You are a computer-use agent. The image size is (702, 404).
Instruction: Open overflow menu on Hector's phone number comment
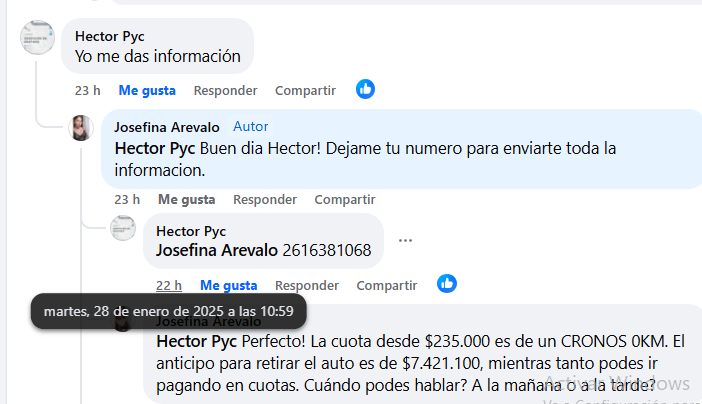405,241
